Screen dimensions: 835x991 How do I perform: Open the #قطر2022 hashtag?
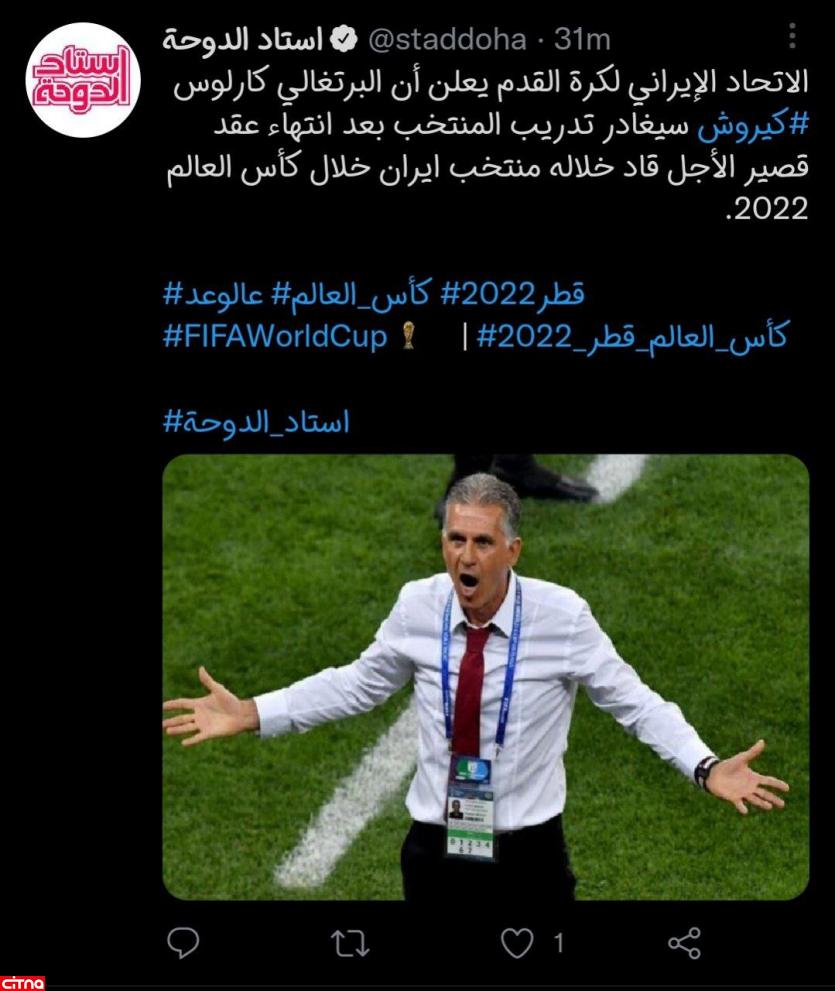[516, 295]
